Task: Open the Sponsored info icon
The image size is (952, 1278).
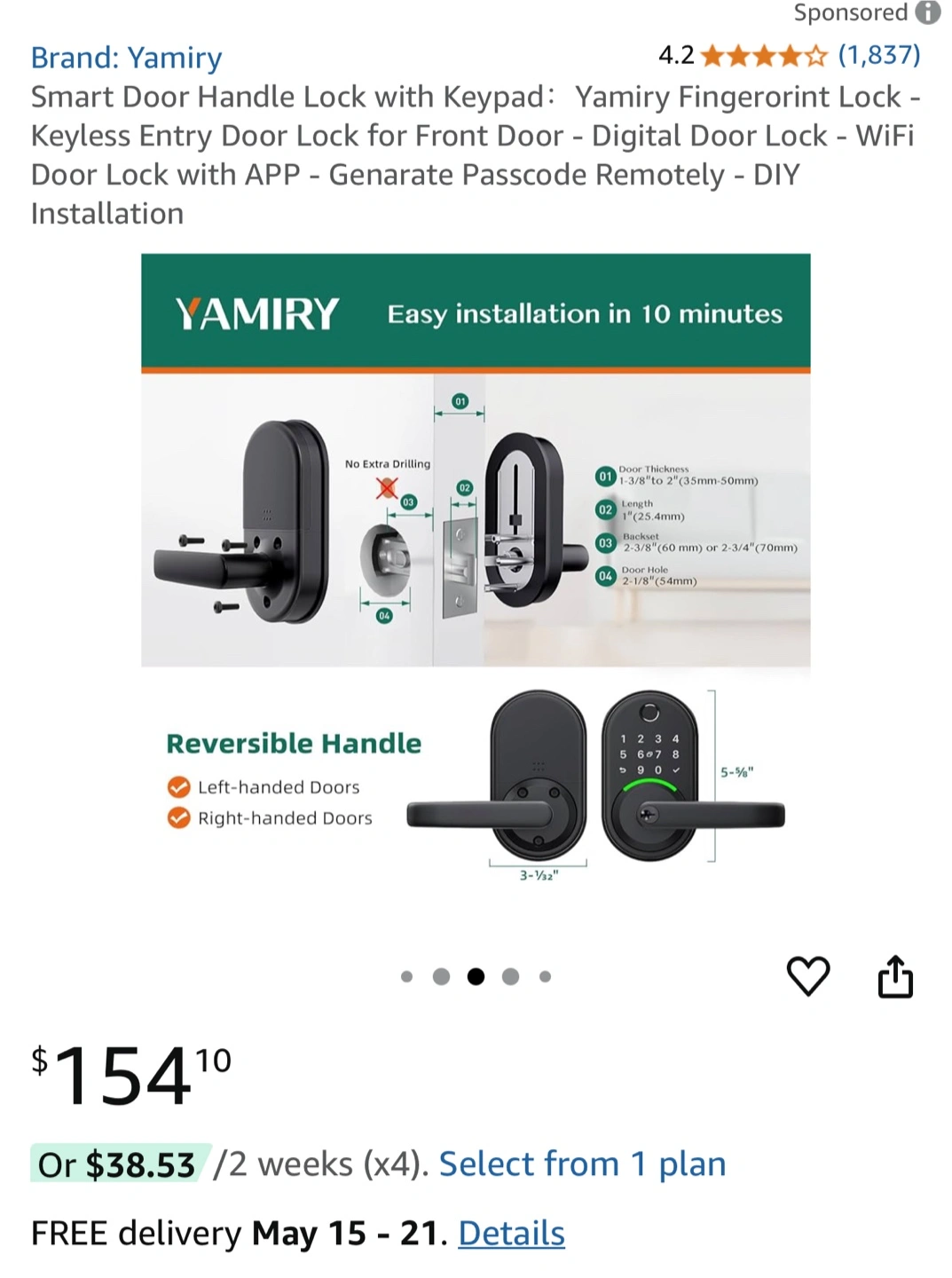Action: [x=927, y=12]
